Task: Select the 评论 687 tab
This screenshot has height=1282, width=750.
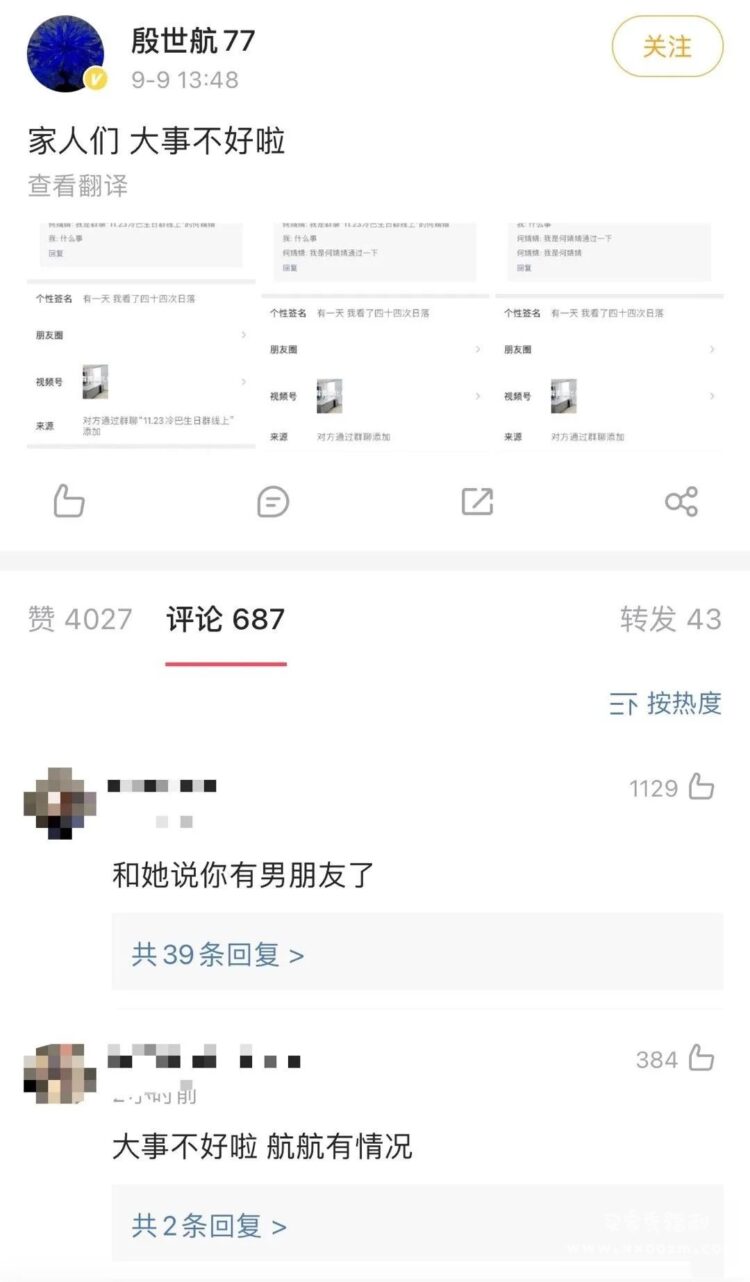Action: (x=226, y=619)
